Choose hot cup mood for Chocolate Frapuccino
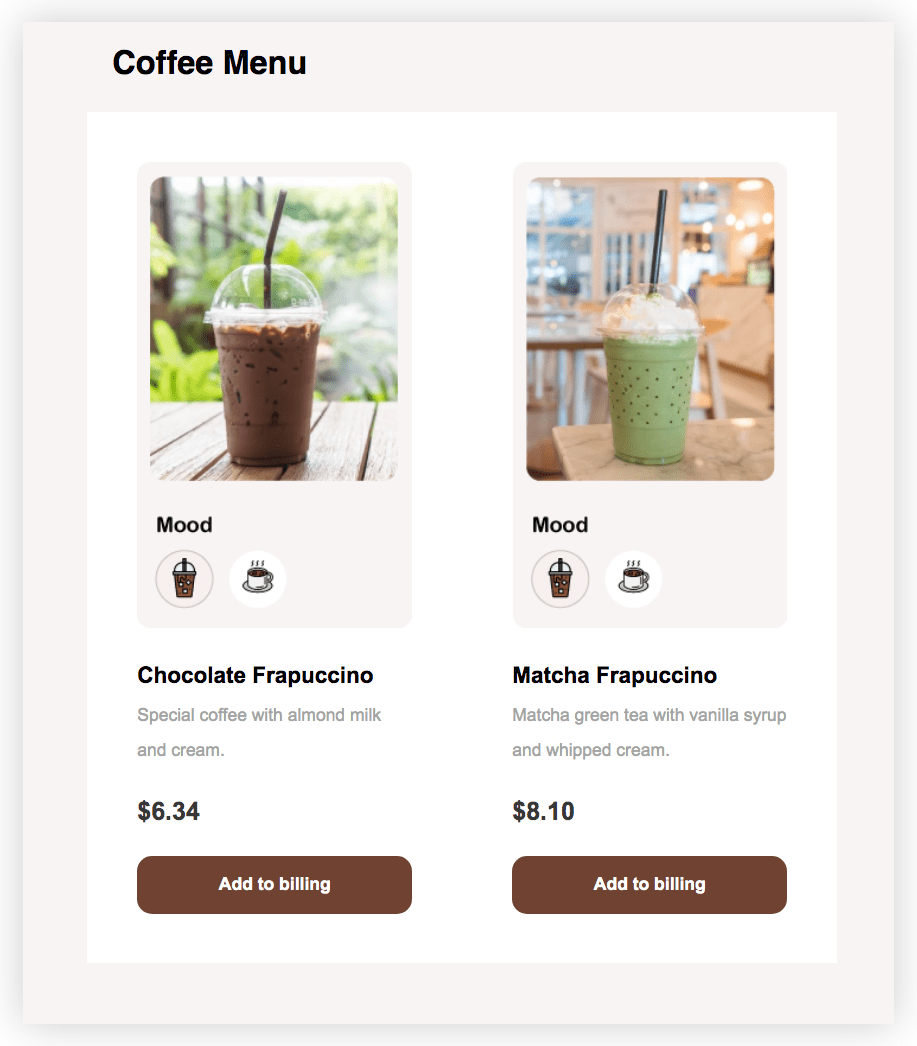Screen dimensions: 917x1046 click(x=258, y=579)
